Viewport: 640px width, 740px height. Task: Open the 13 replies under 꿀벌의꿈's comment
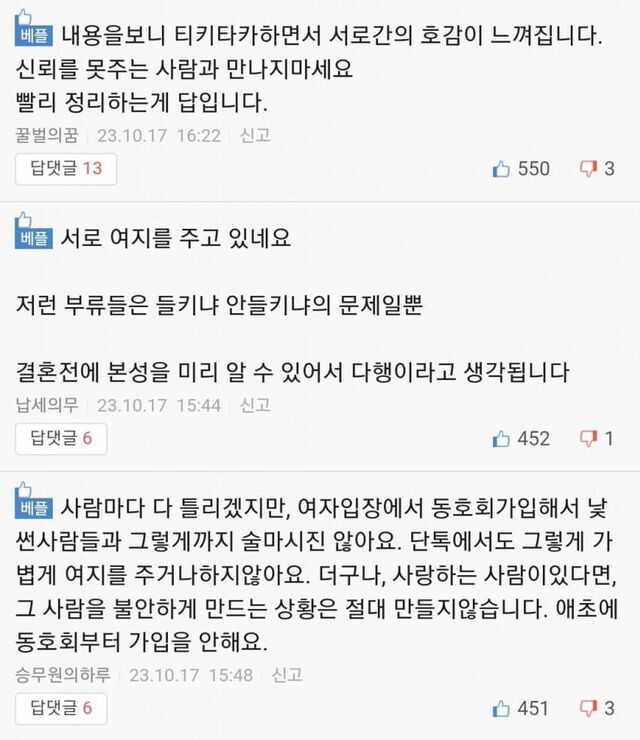(x=66, y=168)
